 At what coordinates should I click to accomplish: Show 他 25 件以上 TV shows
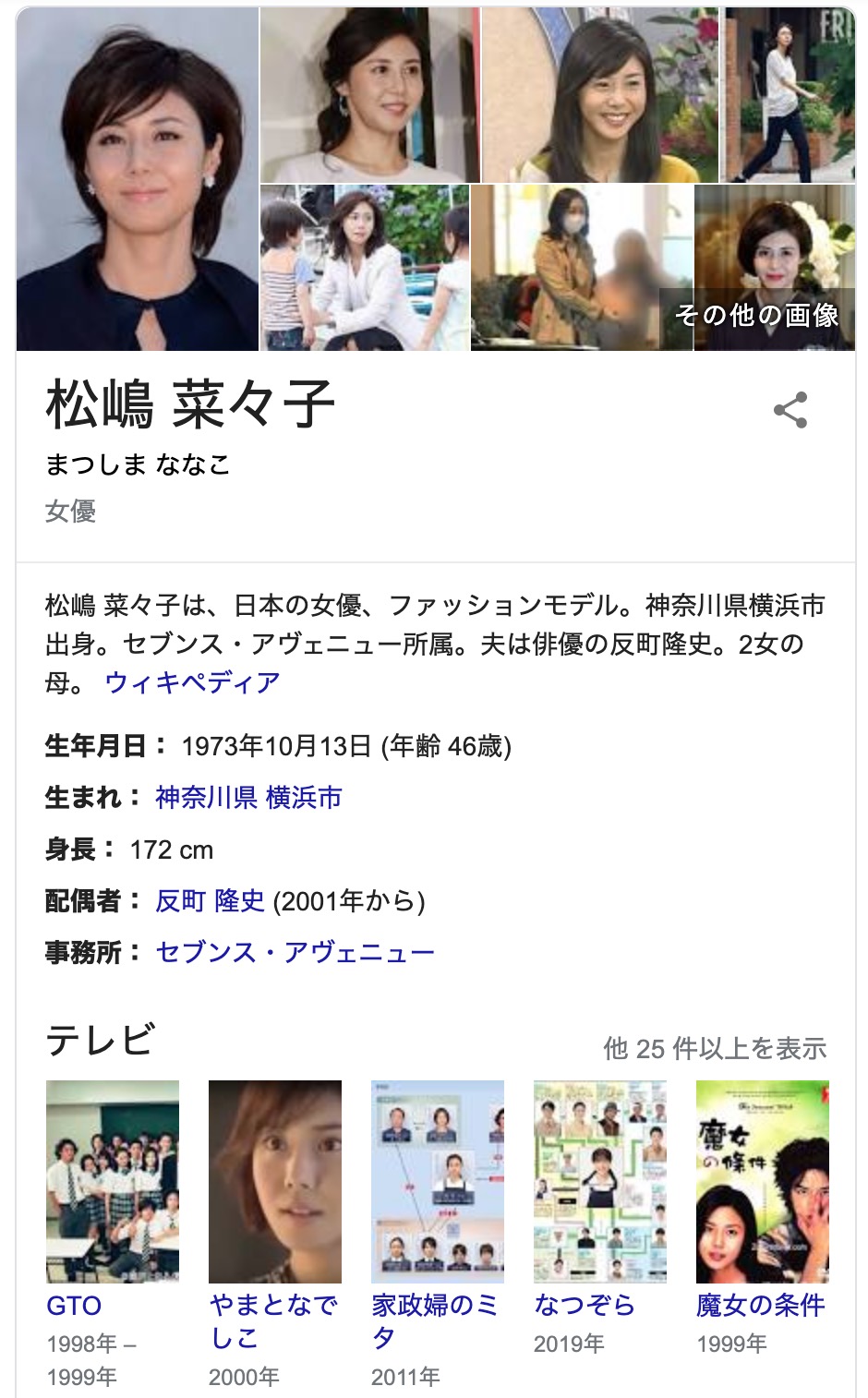(714, 1048)
